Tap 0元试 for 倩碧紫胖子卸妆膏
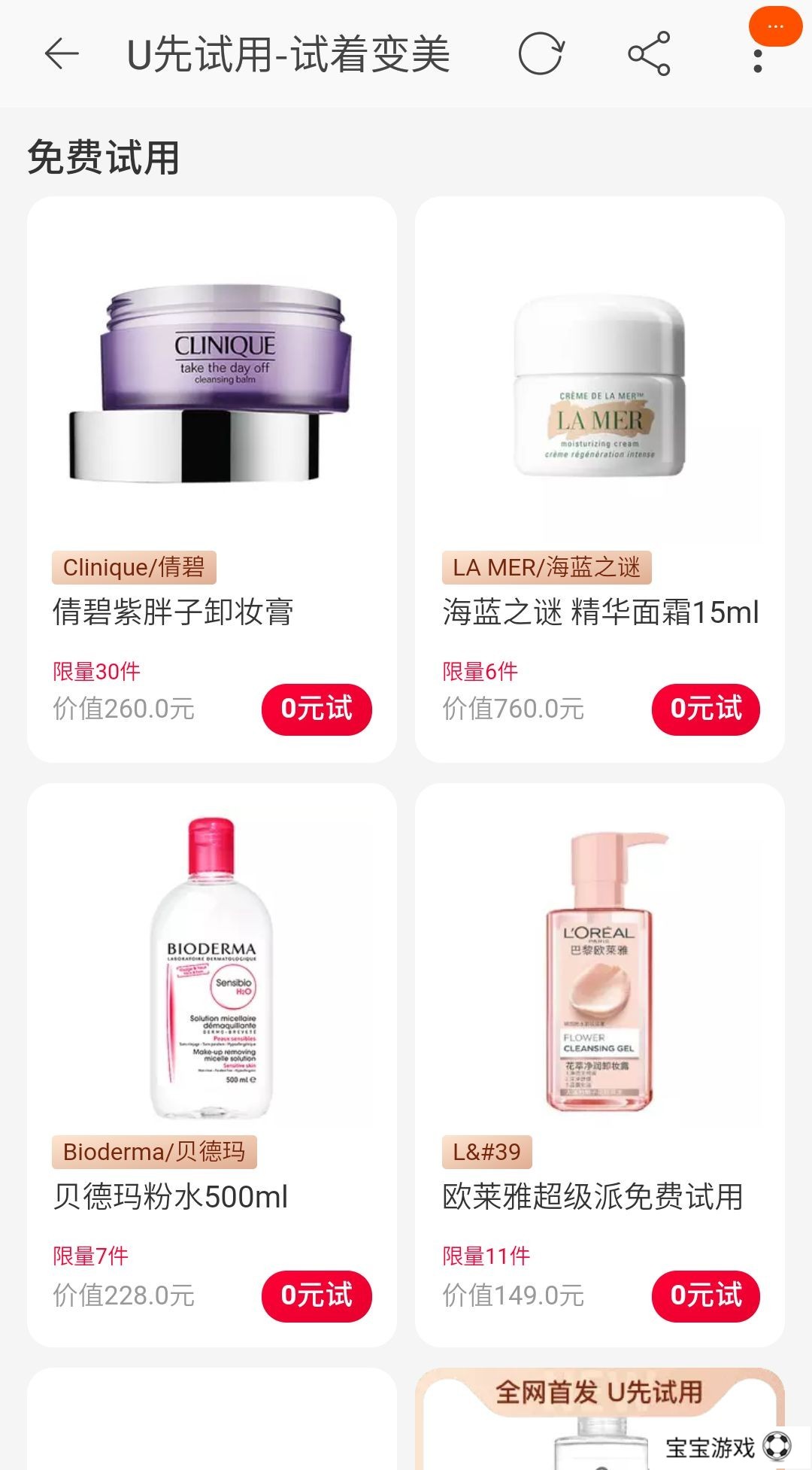The height and width of the screenshot is (1470, 812). pos(317,709)
